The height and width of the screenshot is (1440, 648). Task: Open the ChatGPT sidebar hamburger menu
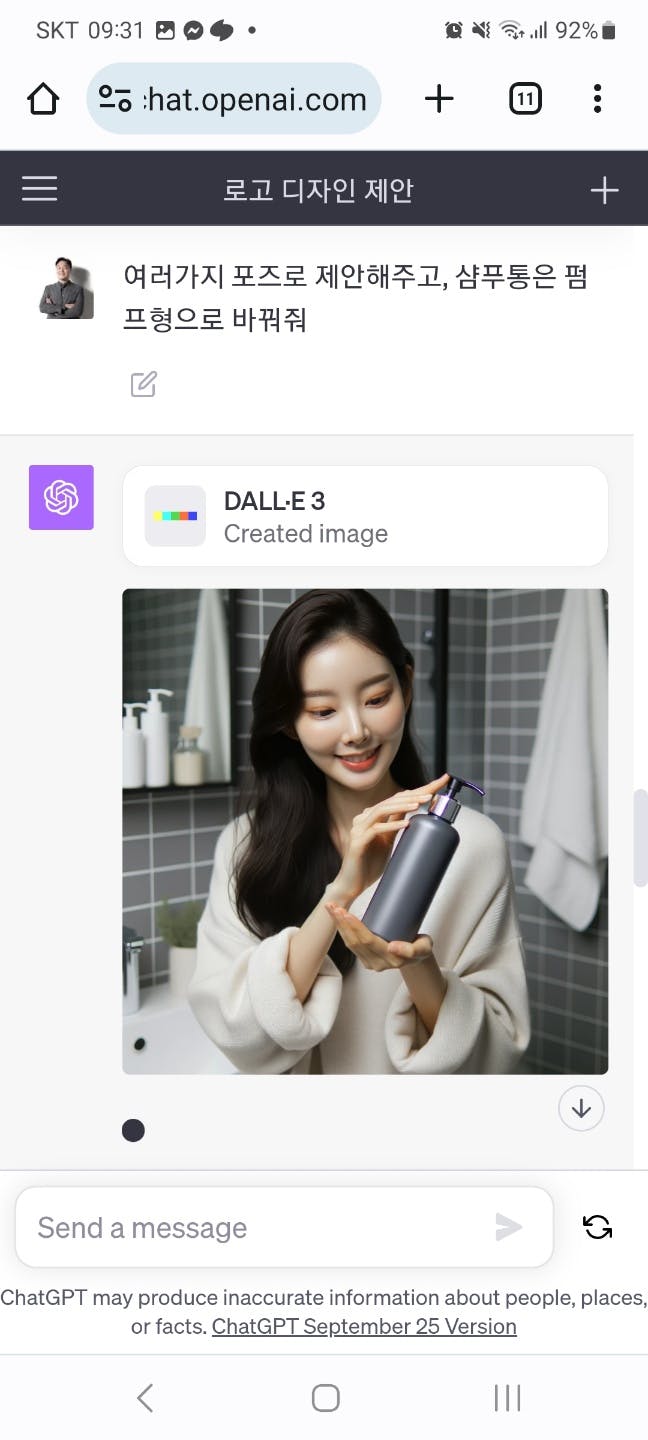(x=40, y=189)
